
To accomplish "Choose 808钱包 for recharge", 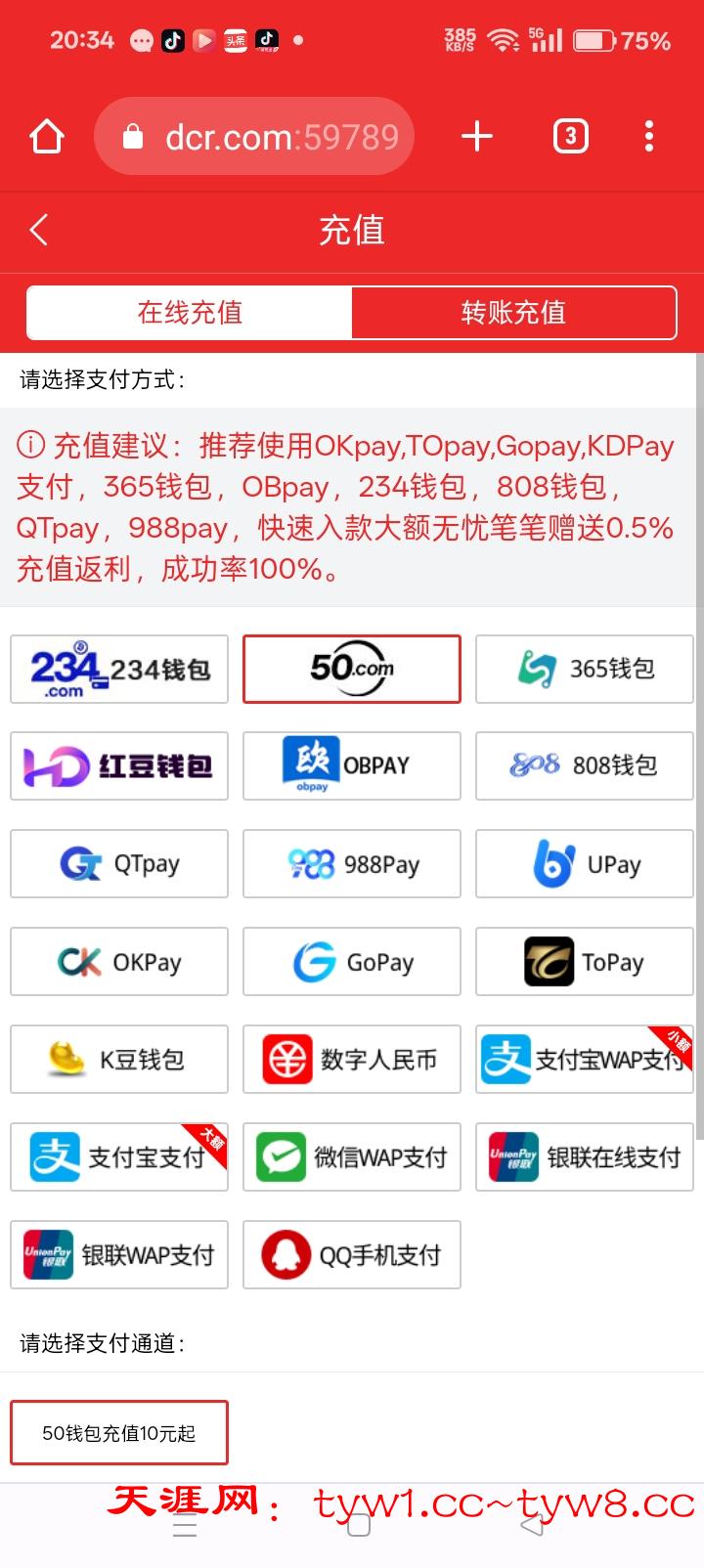I will 584,766.
